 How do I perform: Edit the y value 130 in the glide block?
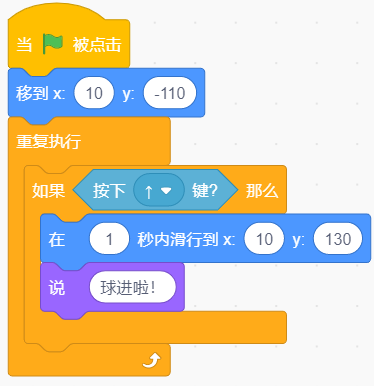(338, 239)
